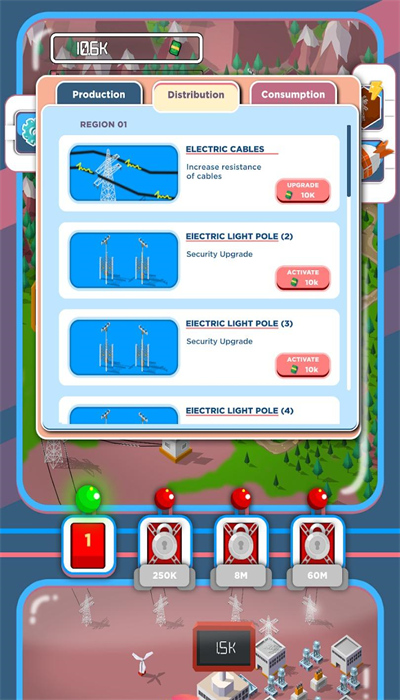The height and width of the screenshot is (700, 400).
Task: Unlock the 250K locked region
Action: point(165,551)
